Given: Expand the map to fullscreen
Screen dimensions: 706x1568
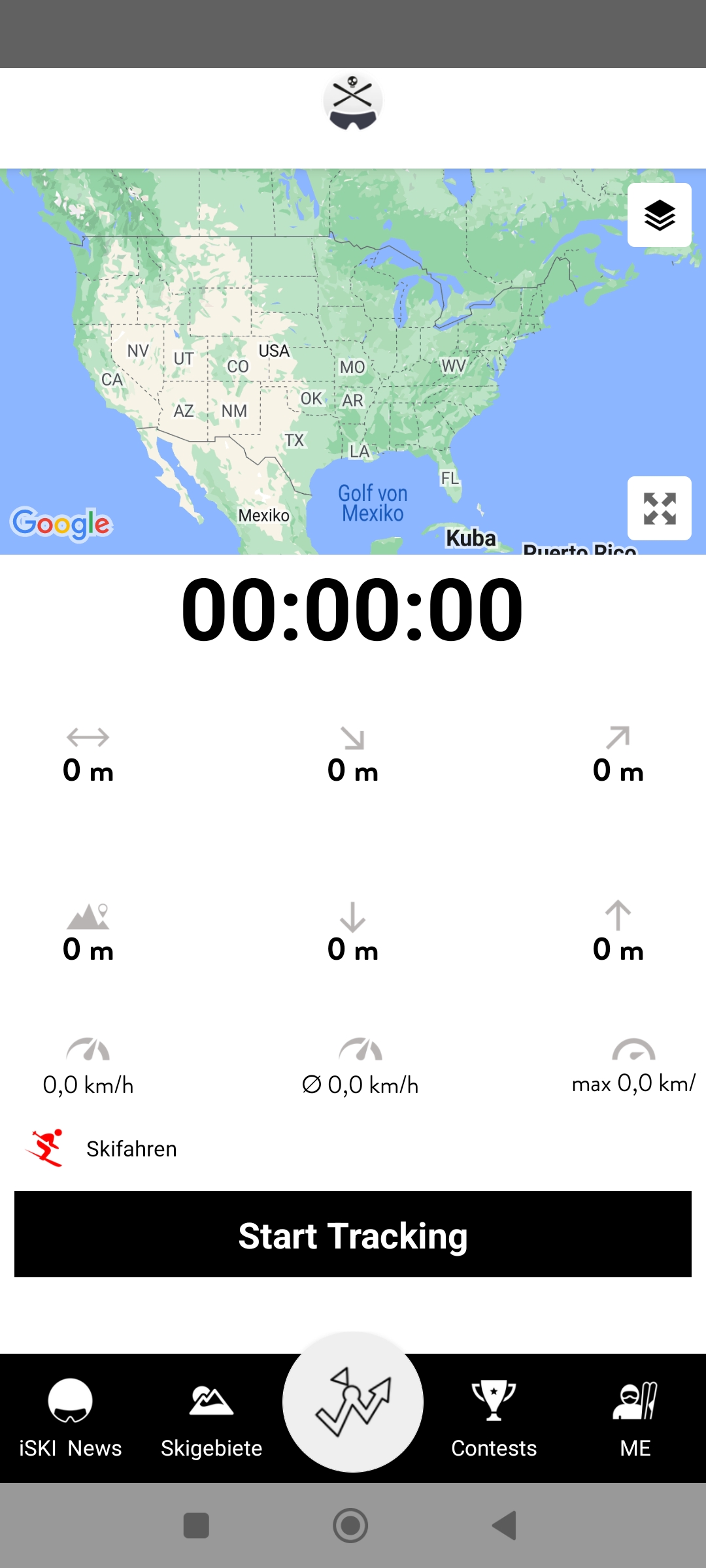Looking at the screenshot, I should [x=659, y=508].
